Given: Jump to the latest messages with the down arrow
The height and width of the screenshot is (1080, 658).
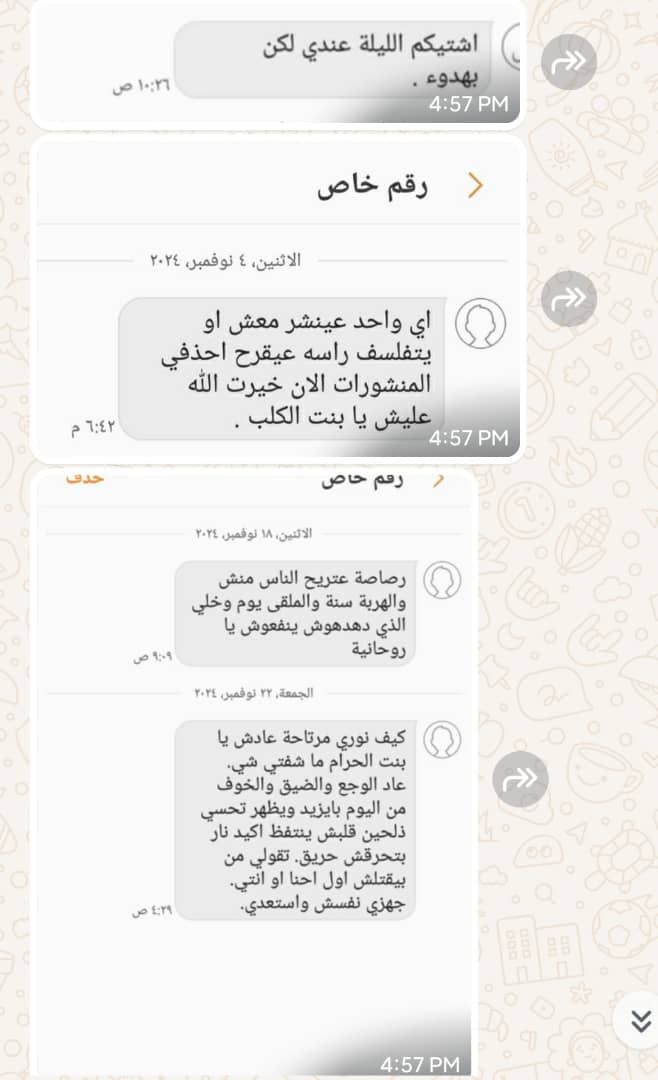Looking at the screenshot, I should (x=640, y=1021).
